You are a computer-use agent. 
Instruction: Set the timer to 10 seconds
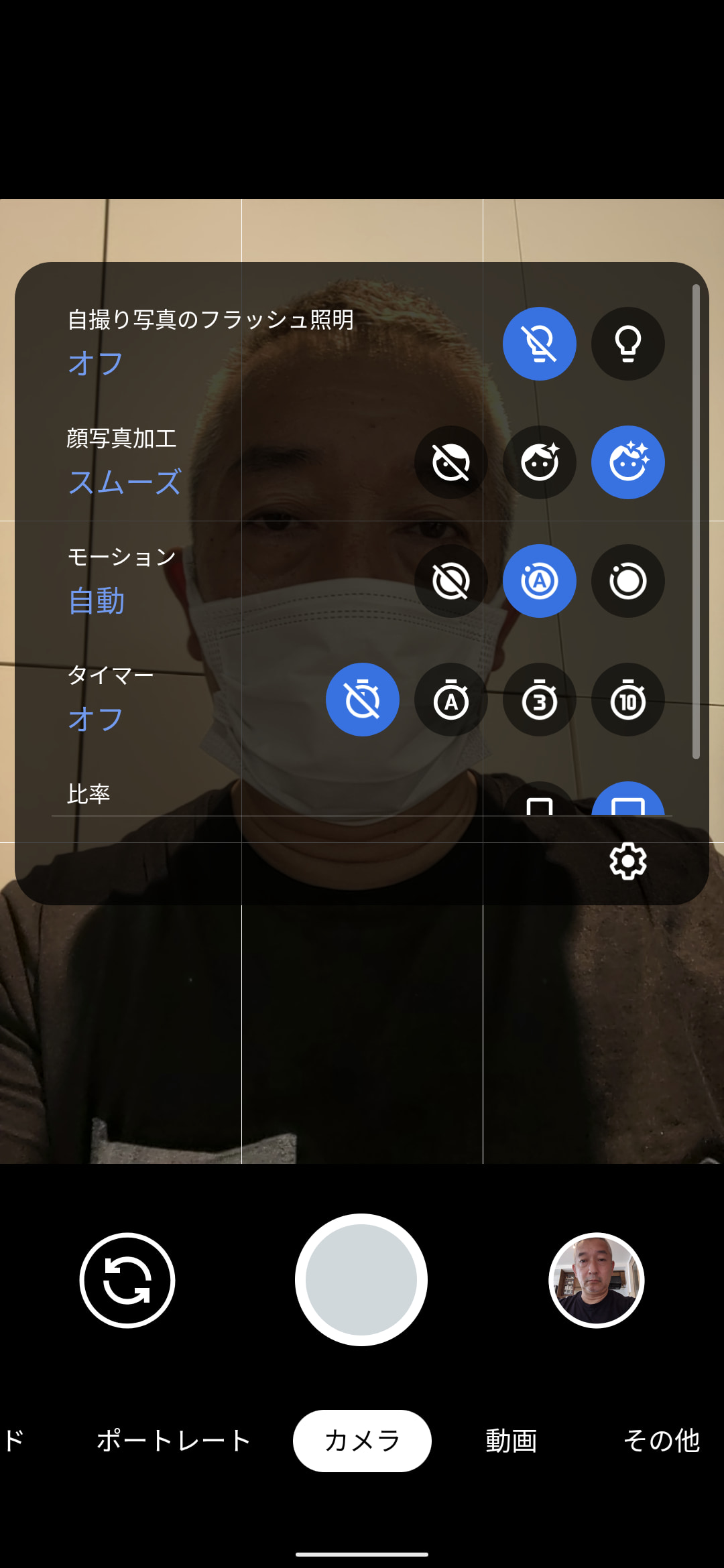coord(627,700)
